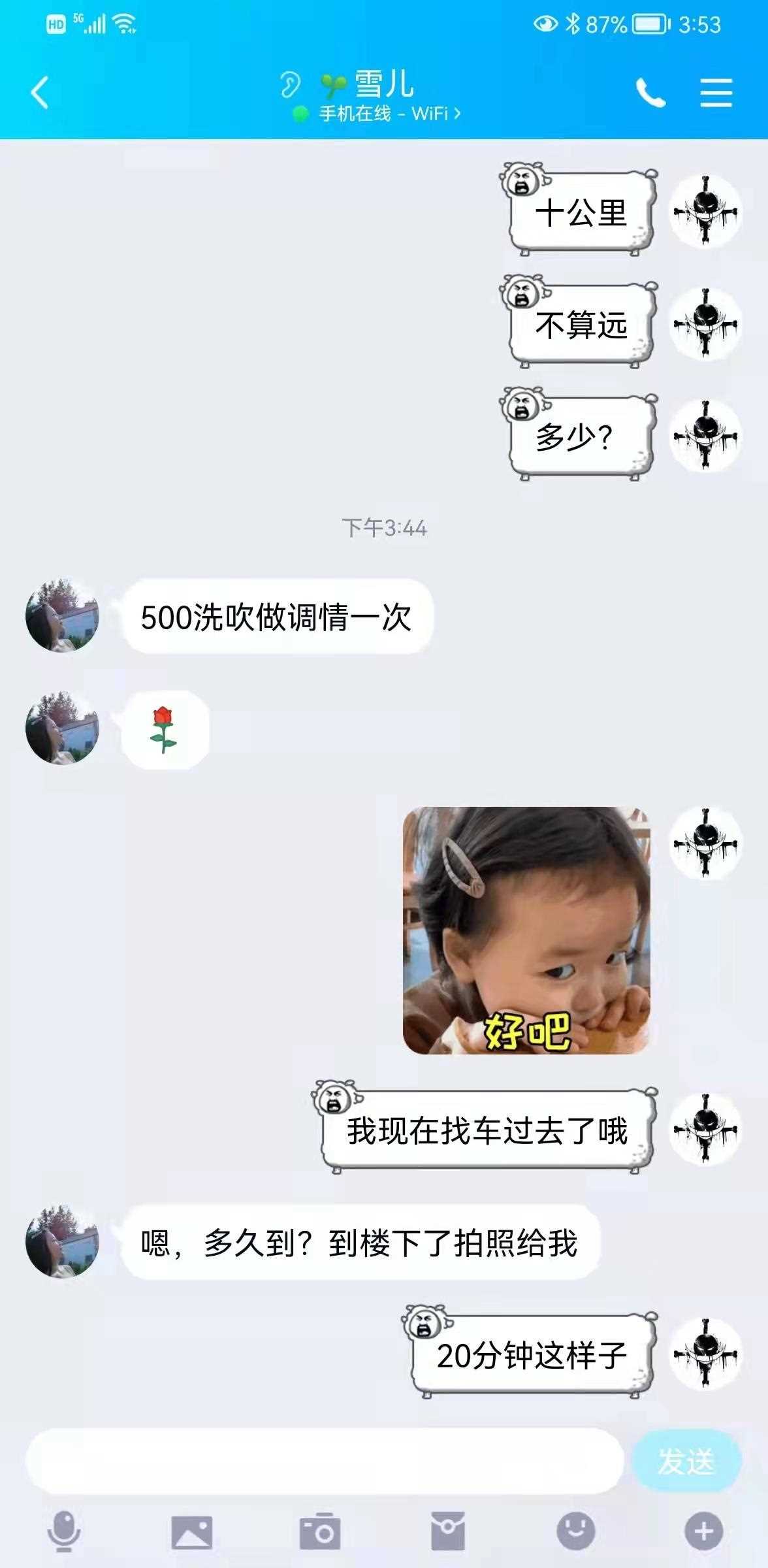
Task: Open my avatar beside 十公里 message
Action: (x=705, y=212)
